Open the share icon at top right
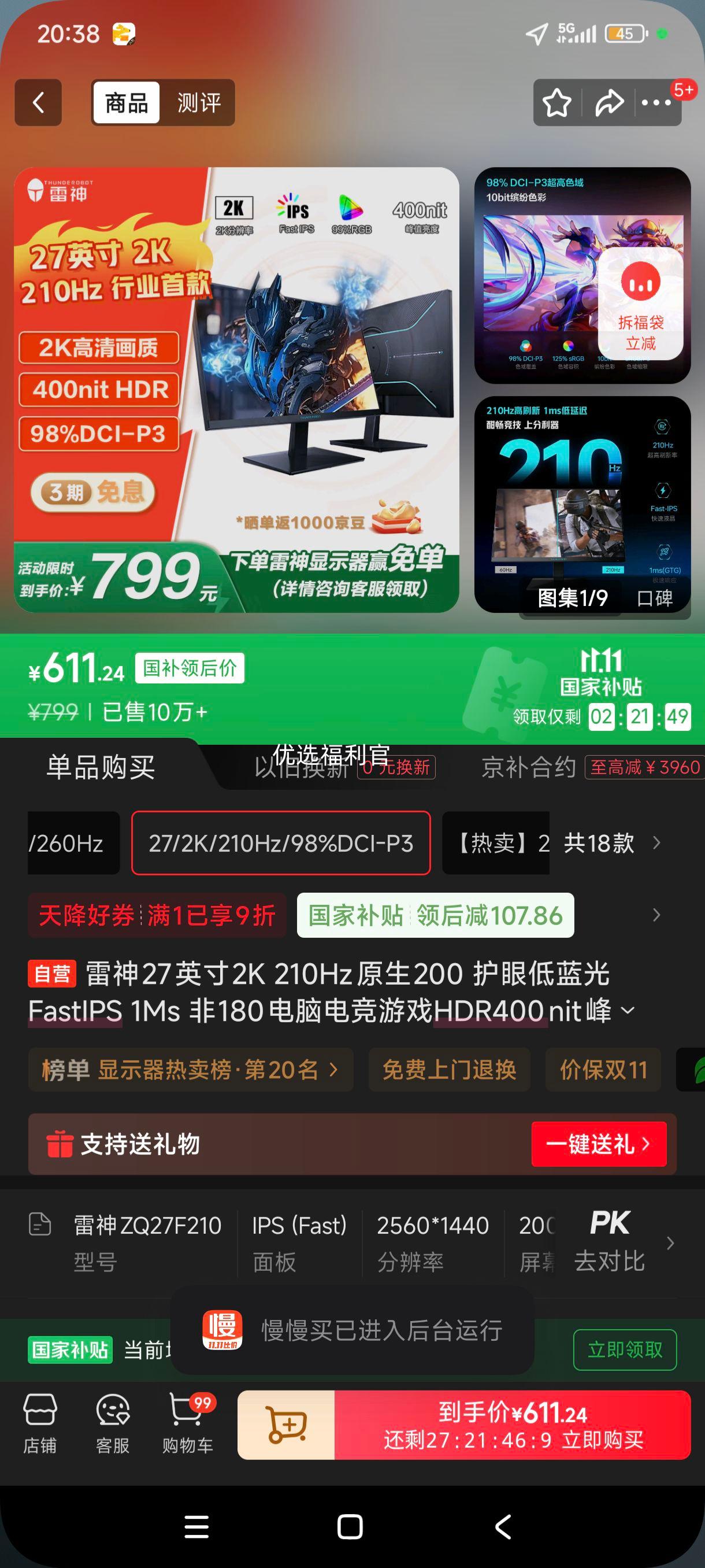 tap(608, 103)
